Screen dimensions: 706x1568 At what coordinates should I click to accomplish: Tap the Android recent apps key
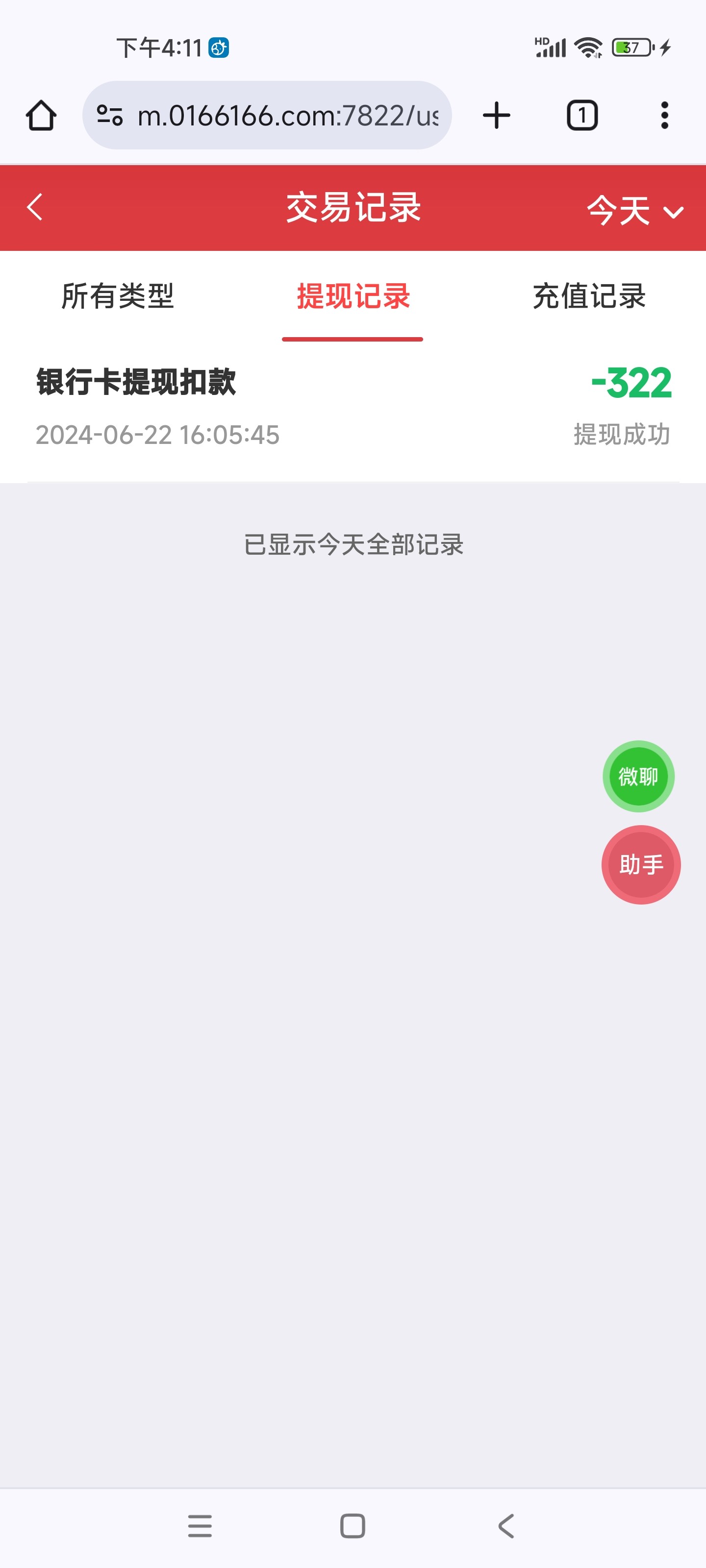[201, 1526]
